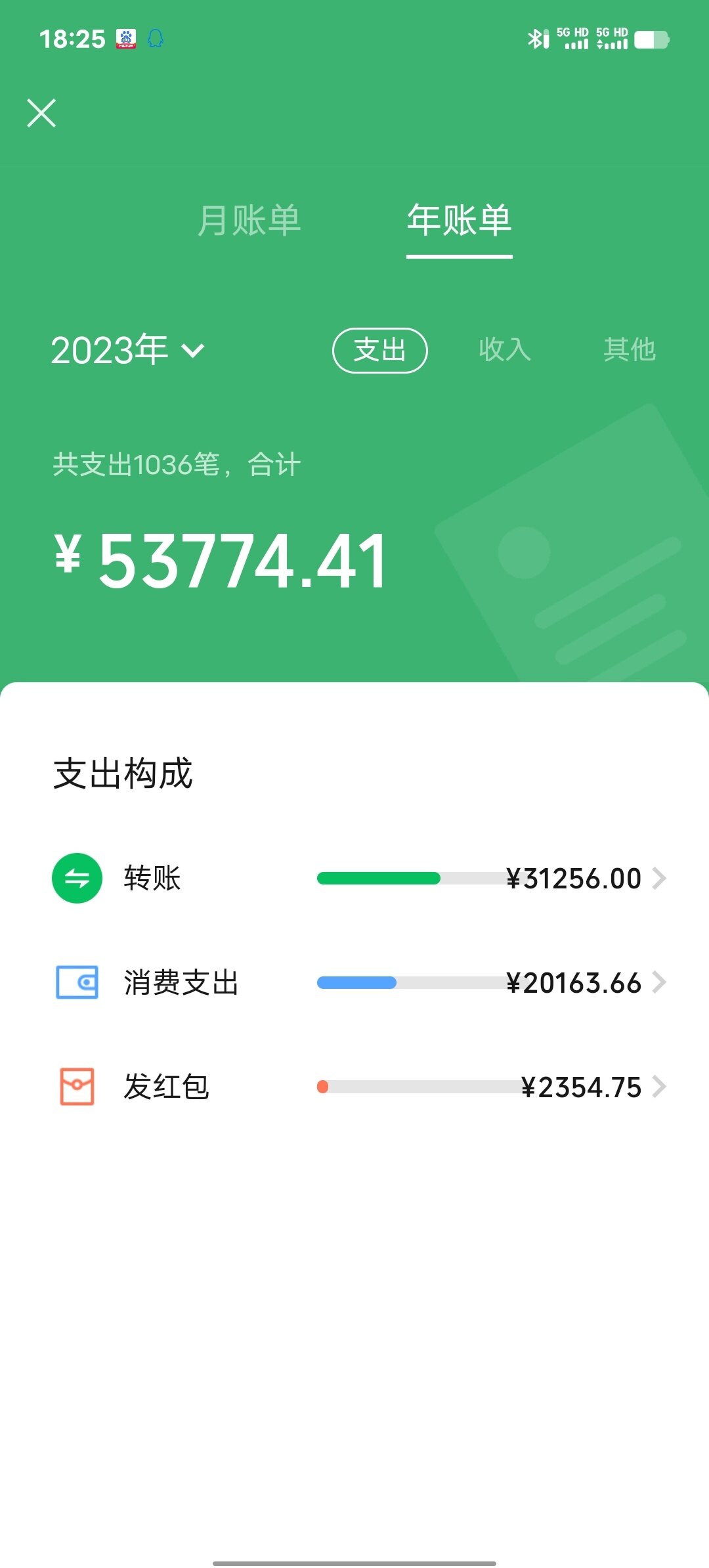
Task: Open the 转账 spending details
Action: pyautogui.click(x=360, y=879)
